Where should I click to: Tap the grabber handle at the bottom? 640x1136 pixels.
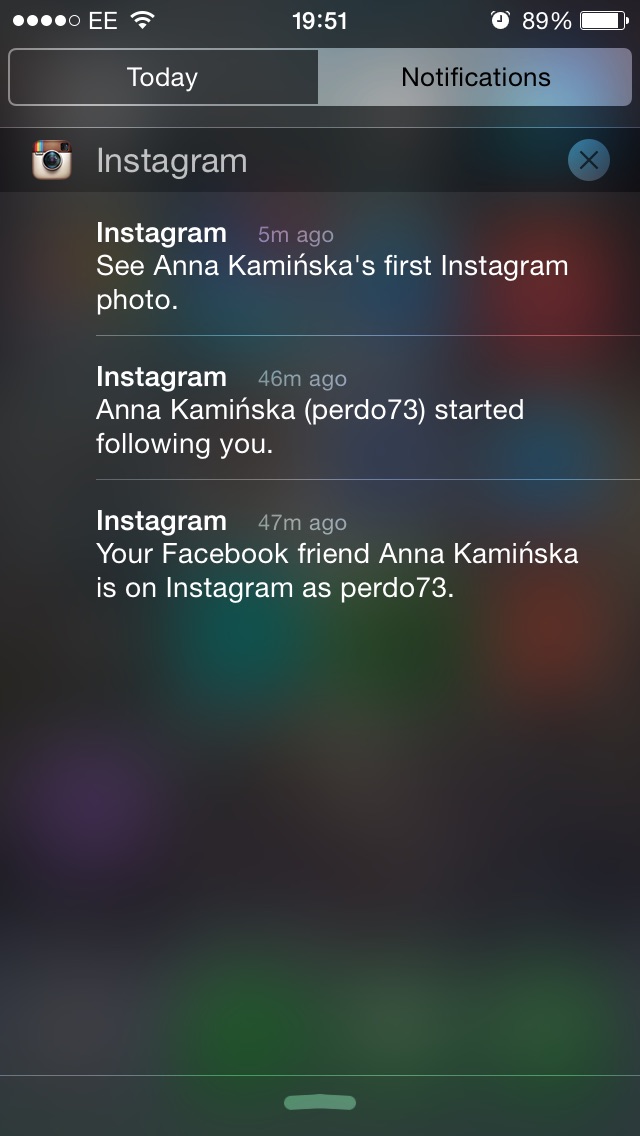pos(320,1103)
